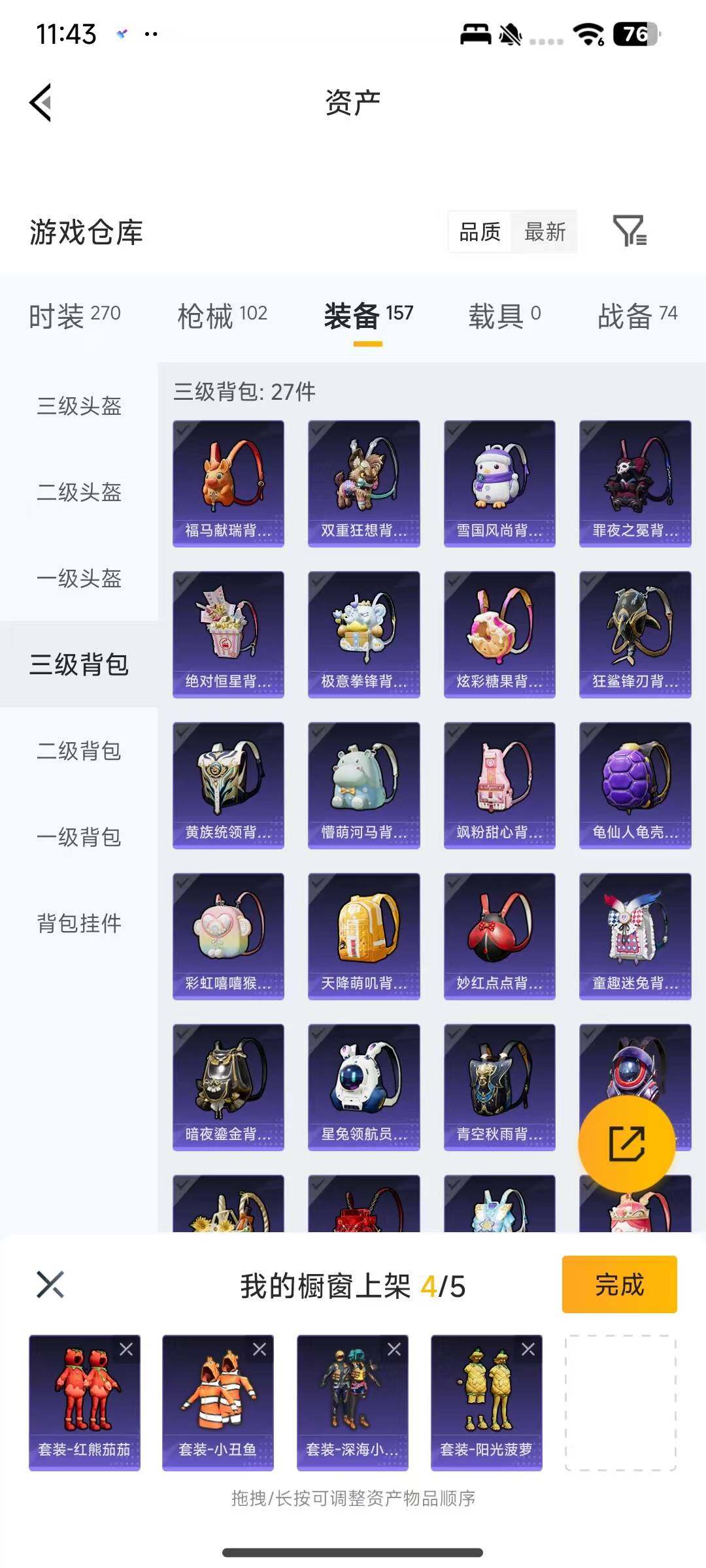Sort warehouse by 最新
Image resolution: width=706 pixels, height=1568 pixels.
click(x=545, y=232)
